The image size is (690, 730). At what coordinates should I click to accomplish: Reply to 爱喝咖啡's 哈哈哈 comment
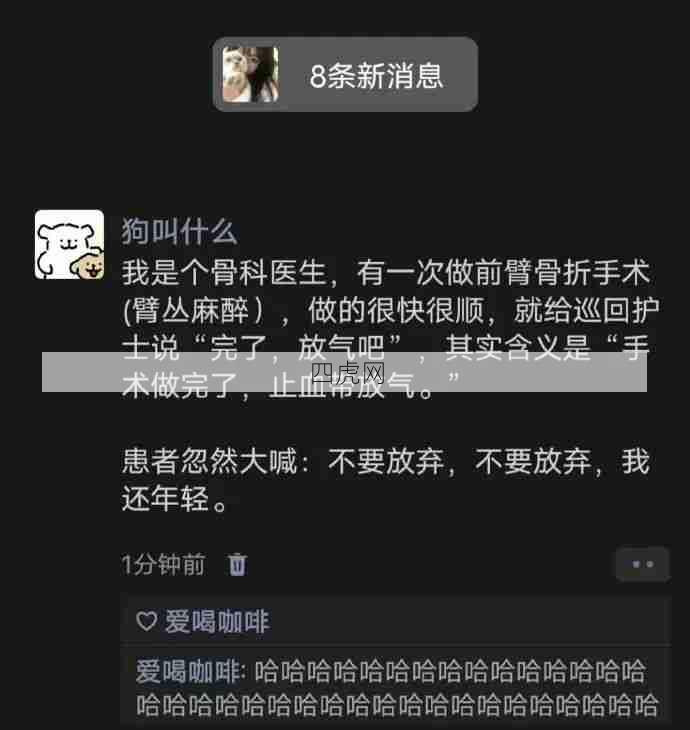tap(400, 688)
